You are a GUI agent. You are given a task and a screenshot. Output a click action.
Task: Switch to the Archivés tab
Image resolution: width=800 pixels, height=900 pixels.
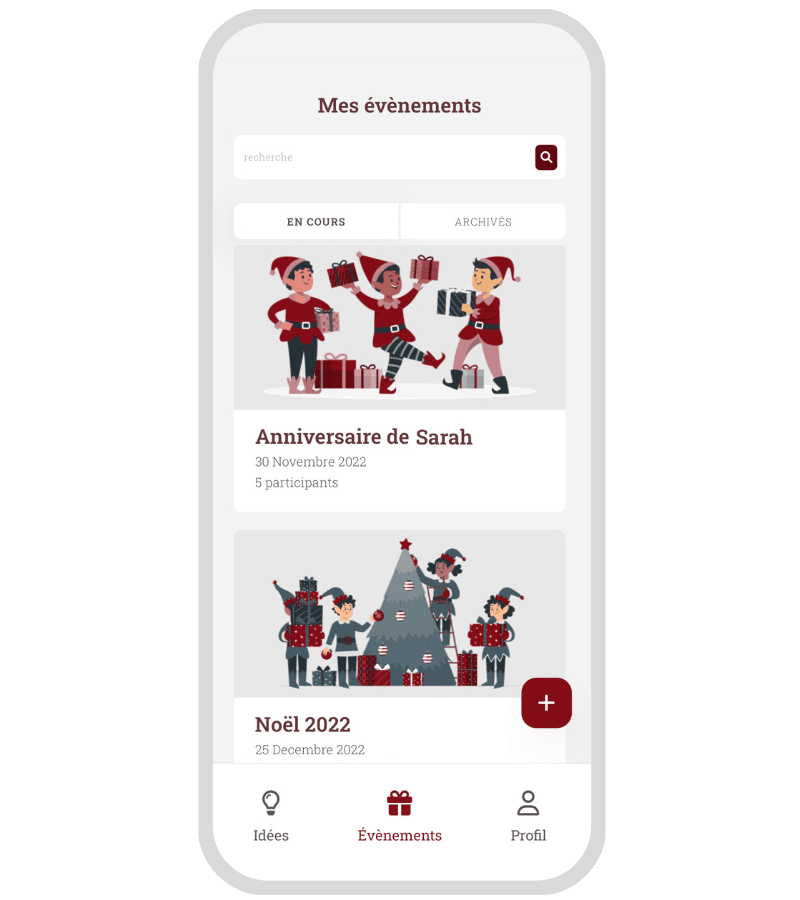click(483, 222)
